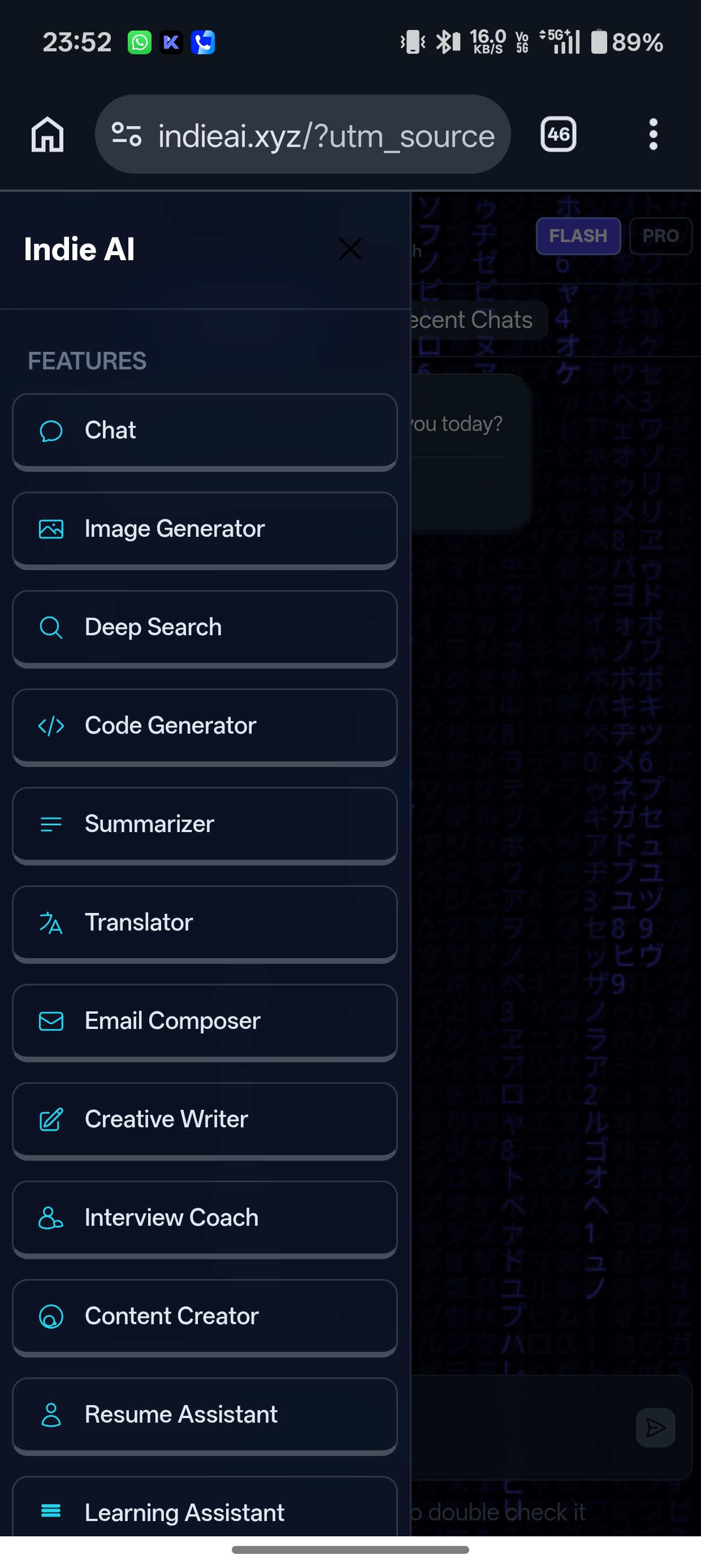Choose Creative Writer
This screenshot has width=701, height=1568.
tap(205, 1119)
